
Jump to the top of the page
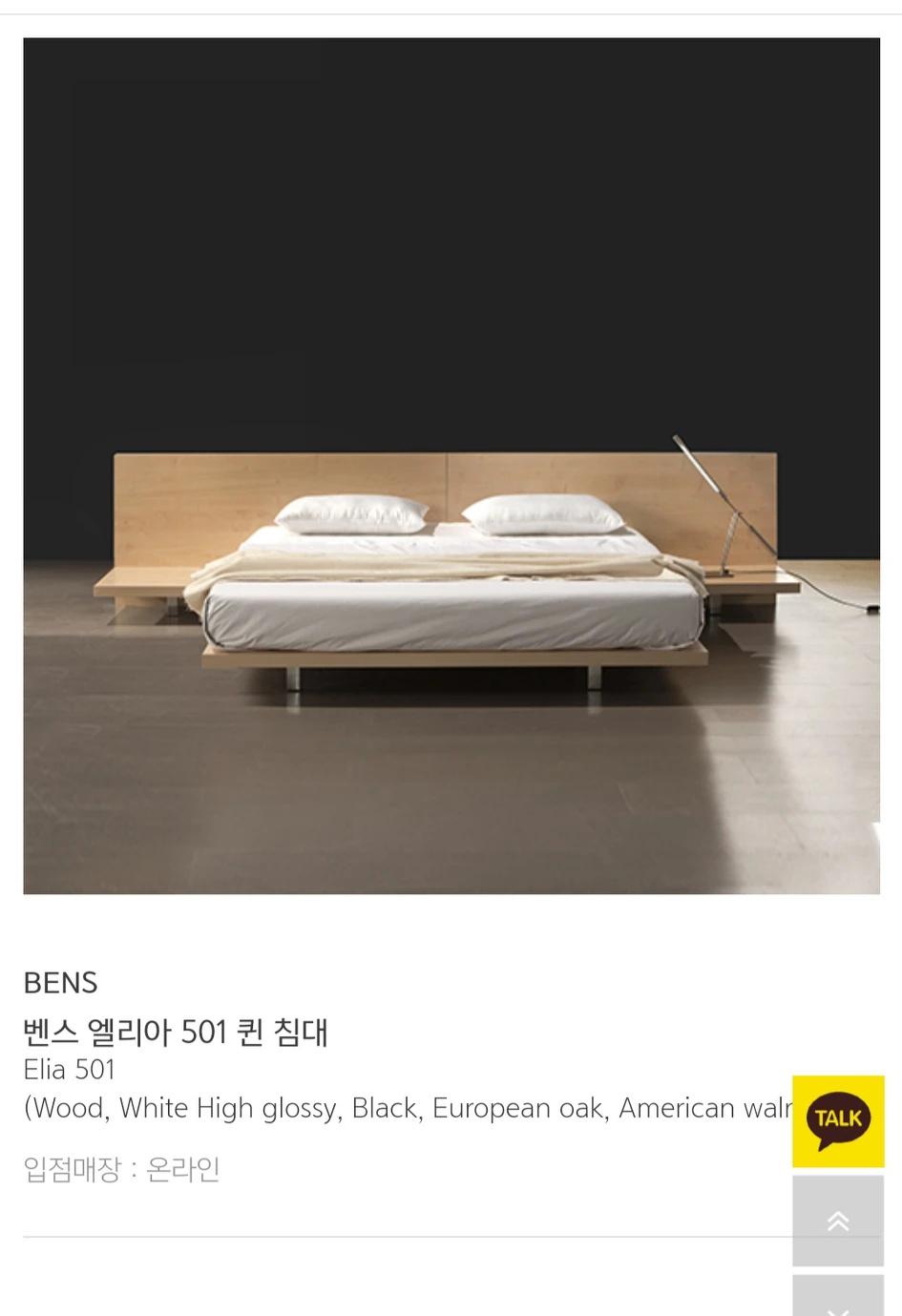[x=837, y=1221]
